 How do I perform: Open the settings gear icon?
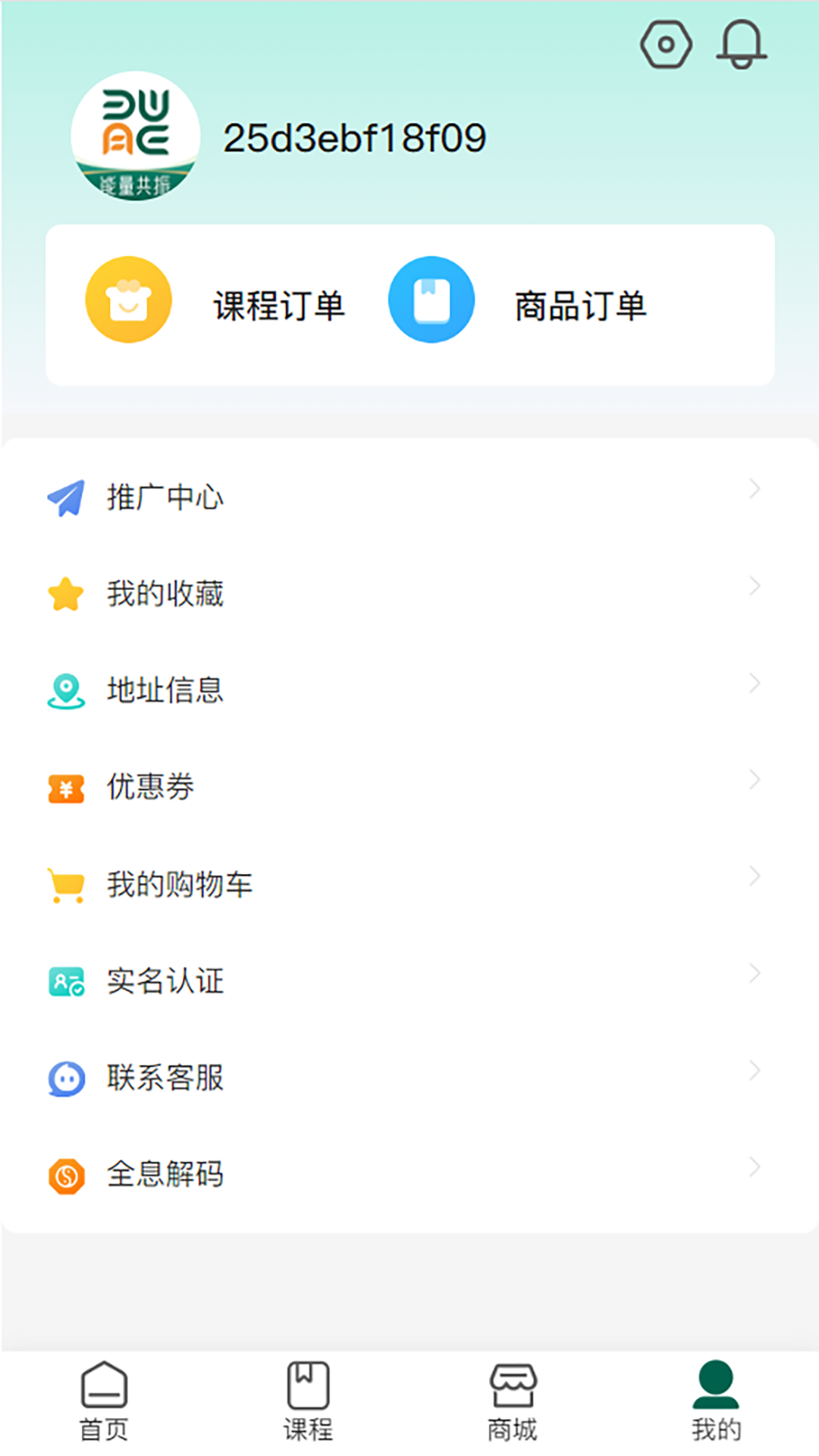pyautogui.click(x=666, y=44)
